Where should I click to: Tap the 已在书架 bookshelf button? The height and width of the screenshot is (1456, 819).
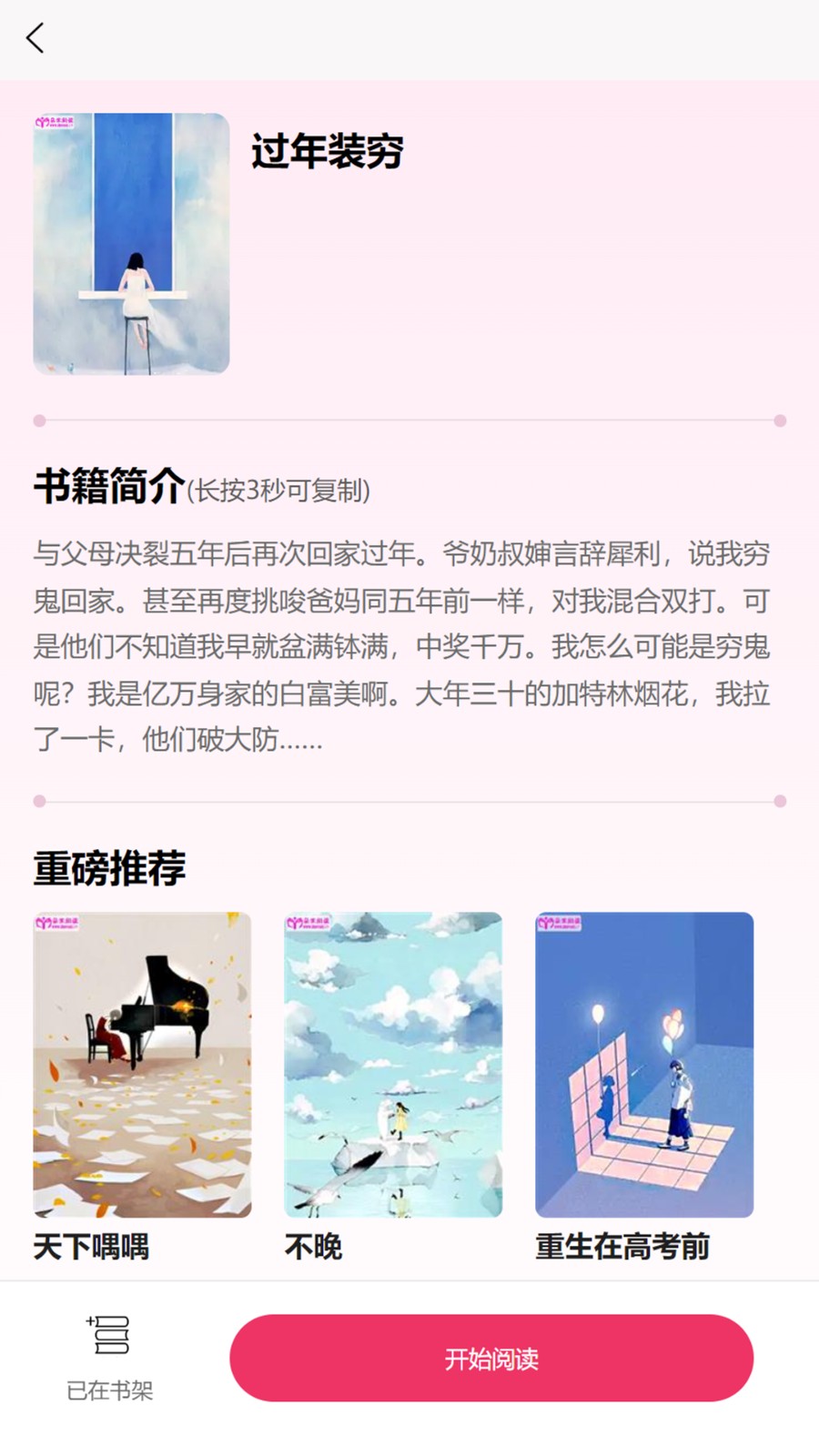(x=109, y=1356)
